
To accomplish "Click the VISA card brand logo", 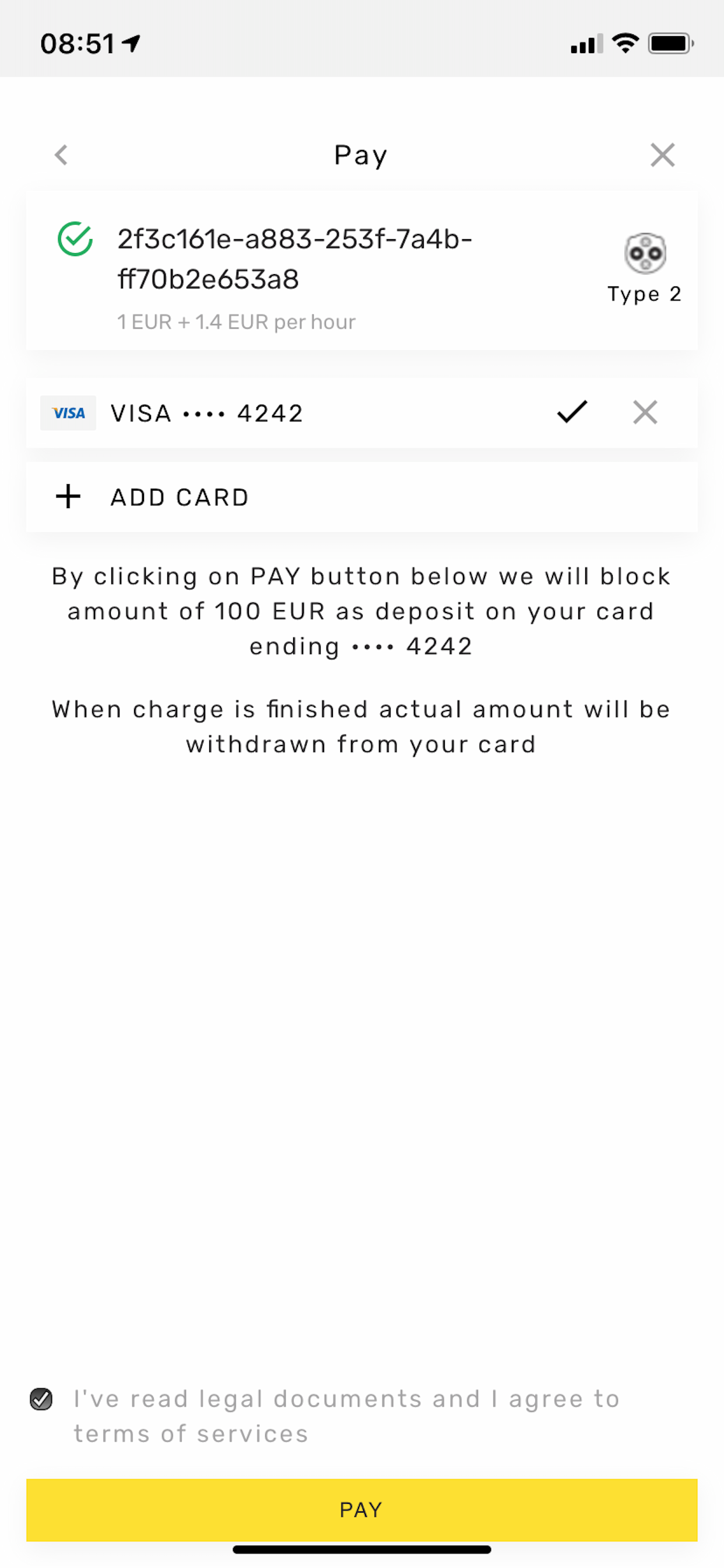I will coord(68,412).
